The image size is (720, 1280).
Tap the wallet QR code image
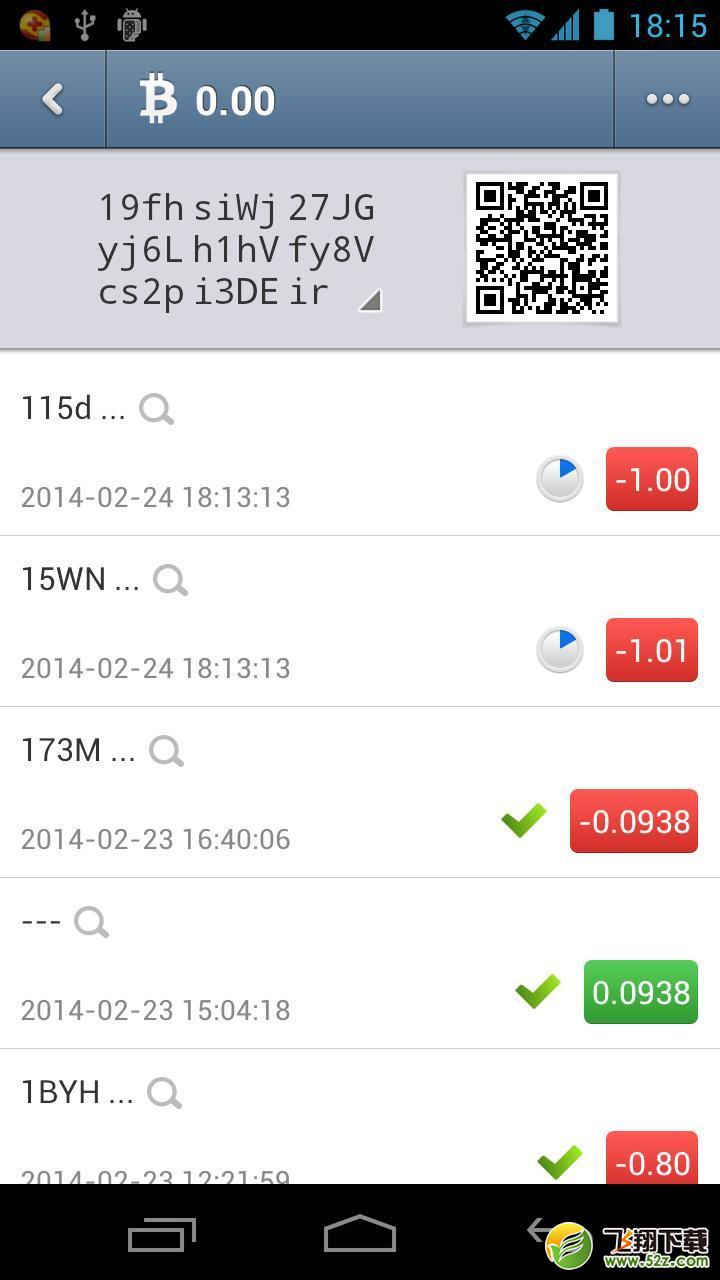[x=541, y=249]
